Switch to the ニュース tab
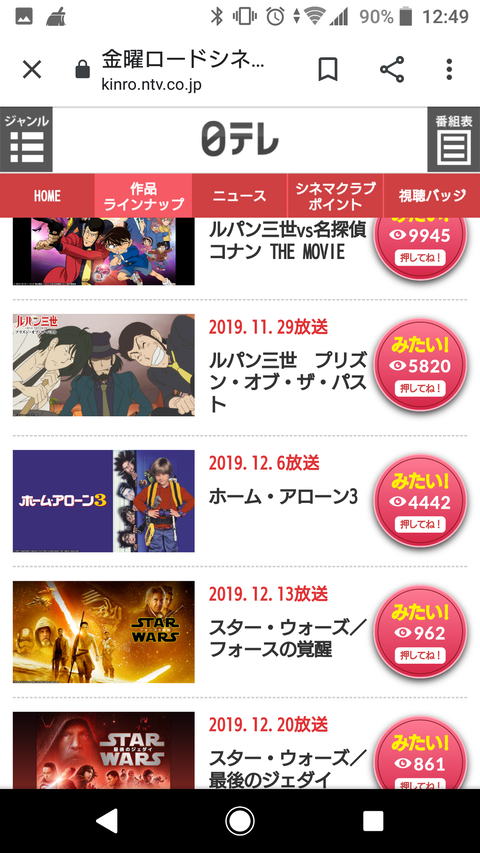This screenshot has height=853, width=480. click(x=239, y=196)
